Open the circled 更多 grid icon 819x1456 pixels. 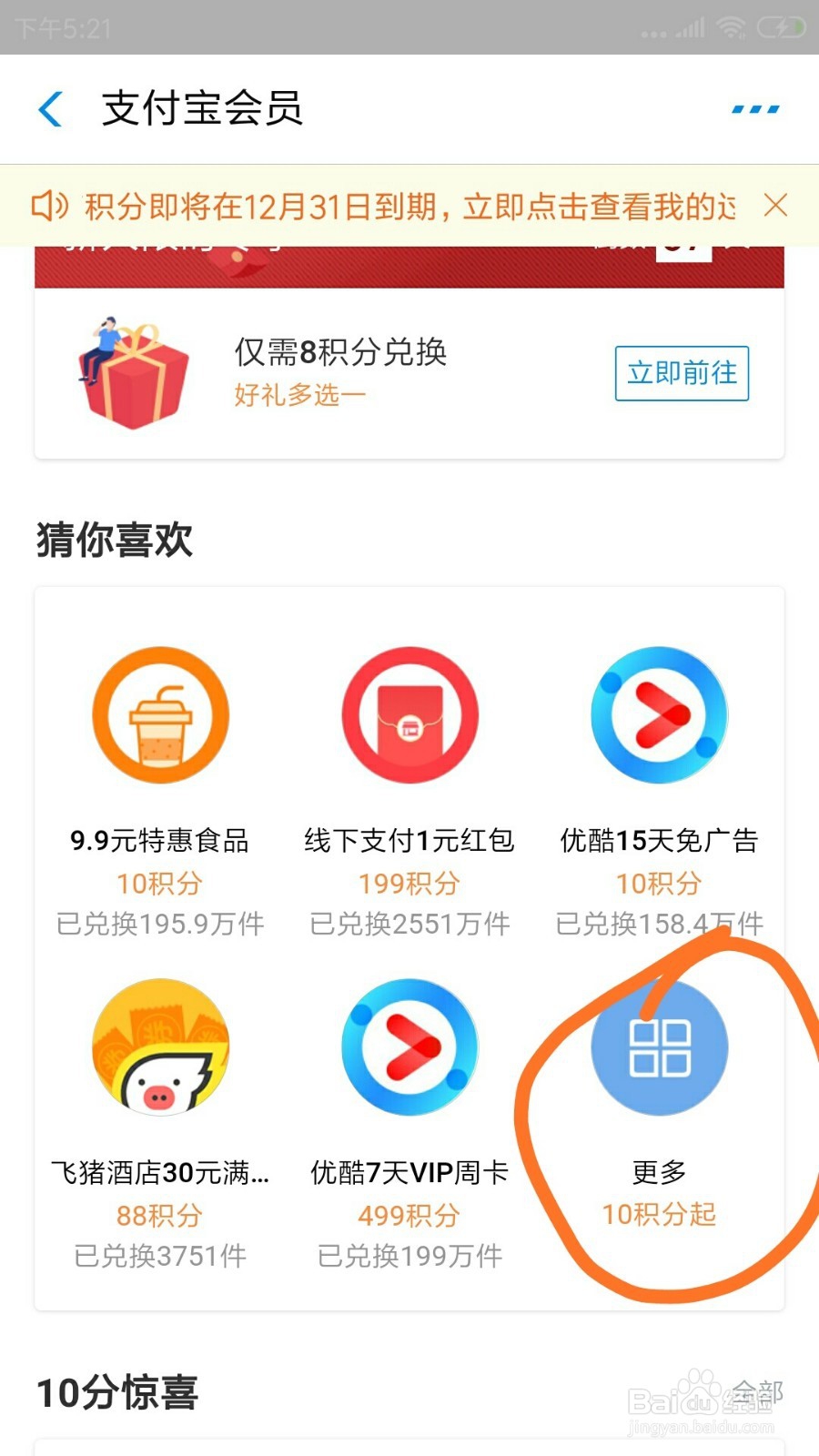[659, 1046]
